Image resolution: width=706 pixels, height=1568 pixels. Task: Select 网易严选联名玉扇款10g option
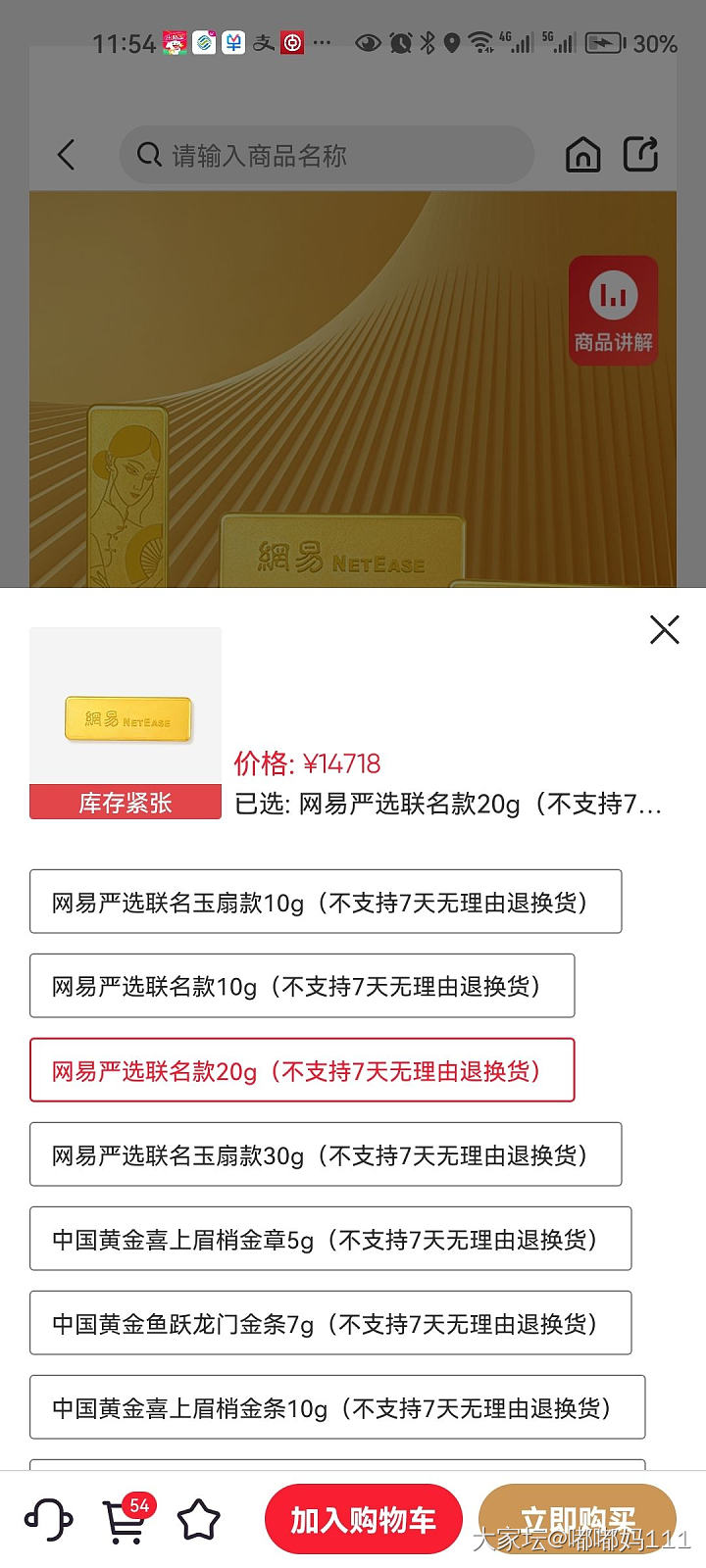tap(325, 902)
